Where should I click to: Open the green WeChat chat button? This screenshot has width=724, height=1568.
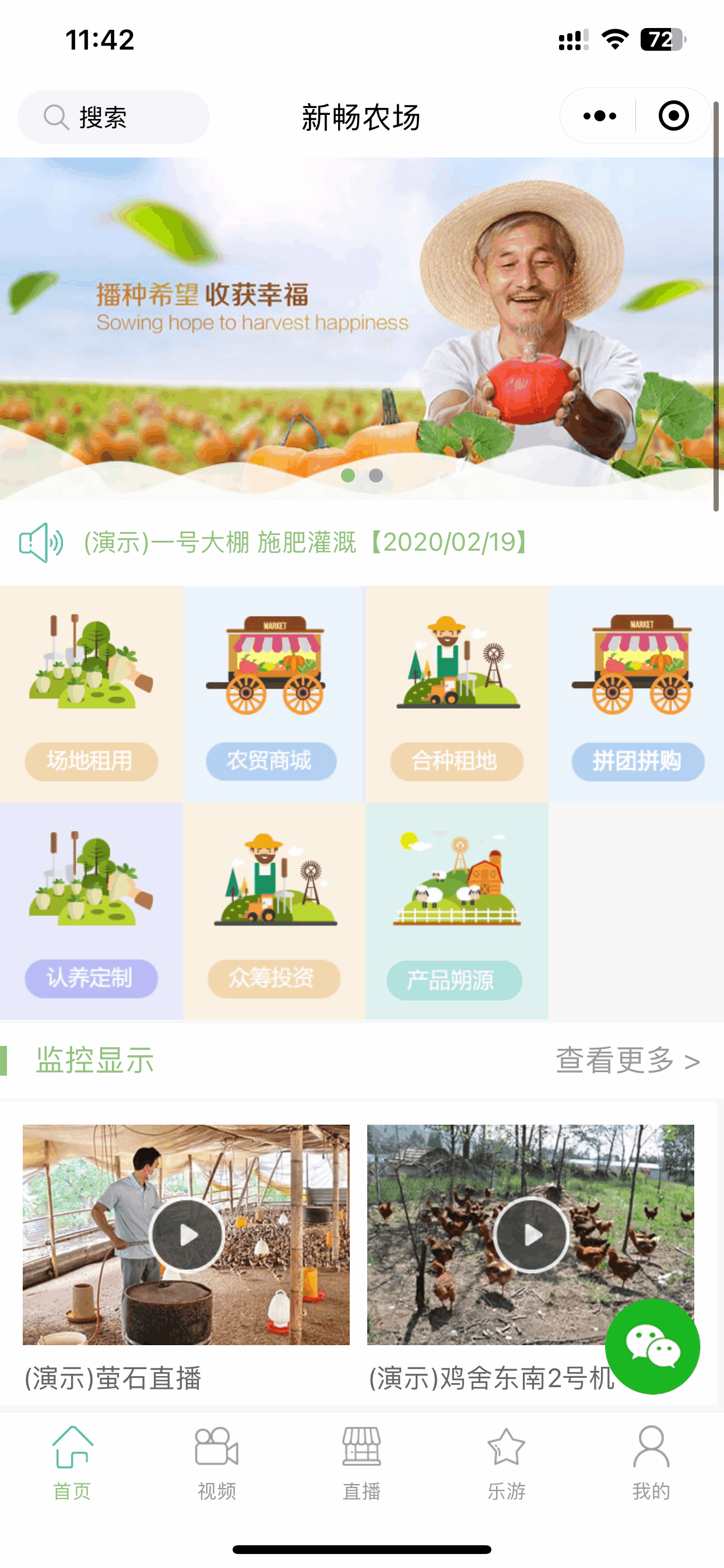pos(652,1346)
